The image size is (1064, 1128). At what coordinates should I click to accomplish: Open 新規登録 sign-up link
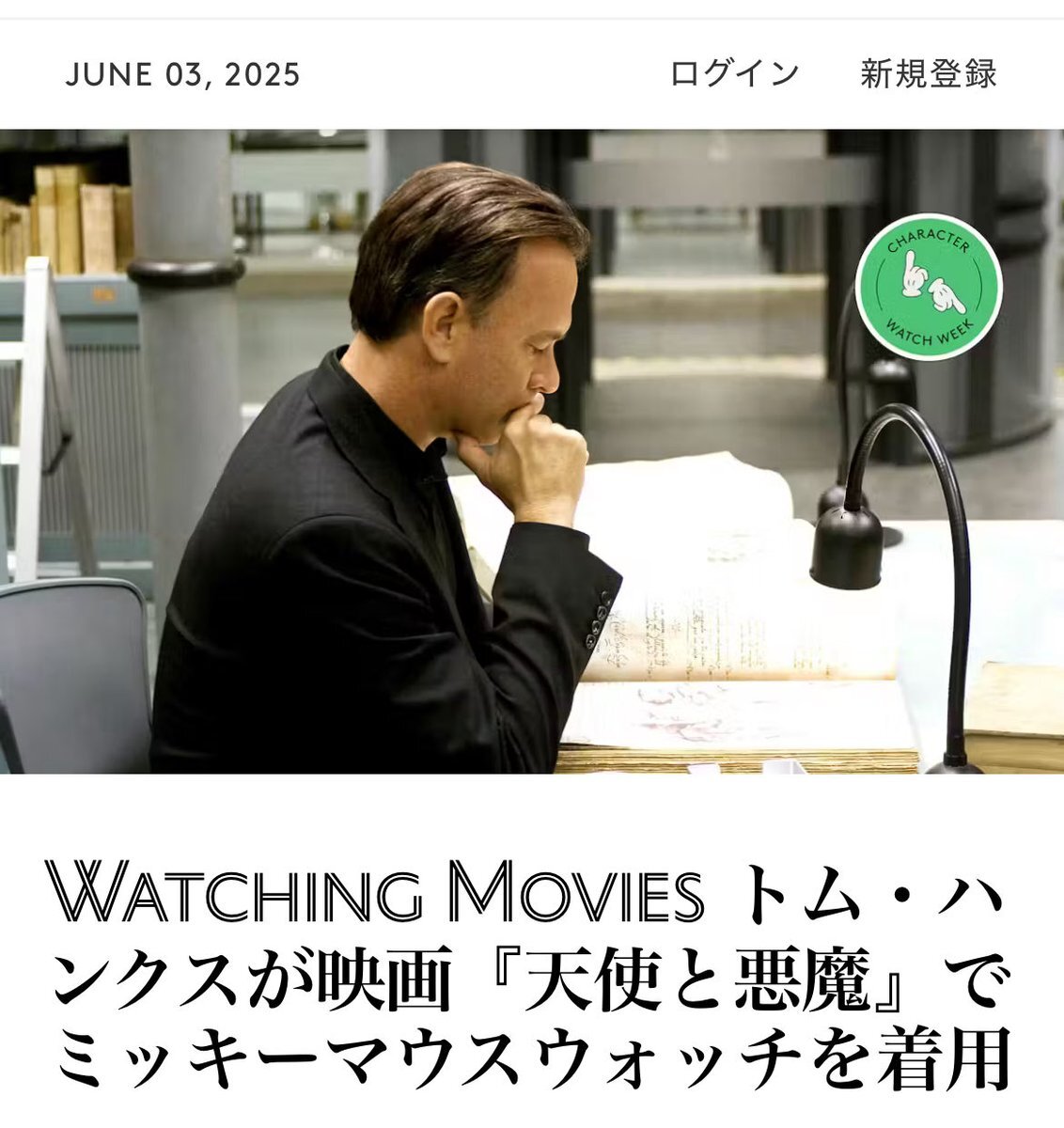pos(928,73)
